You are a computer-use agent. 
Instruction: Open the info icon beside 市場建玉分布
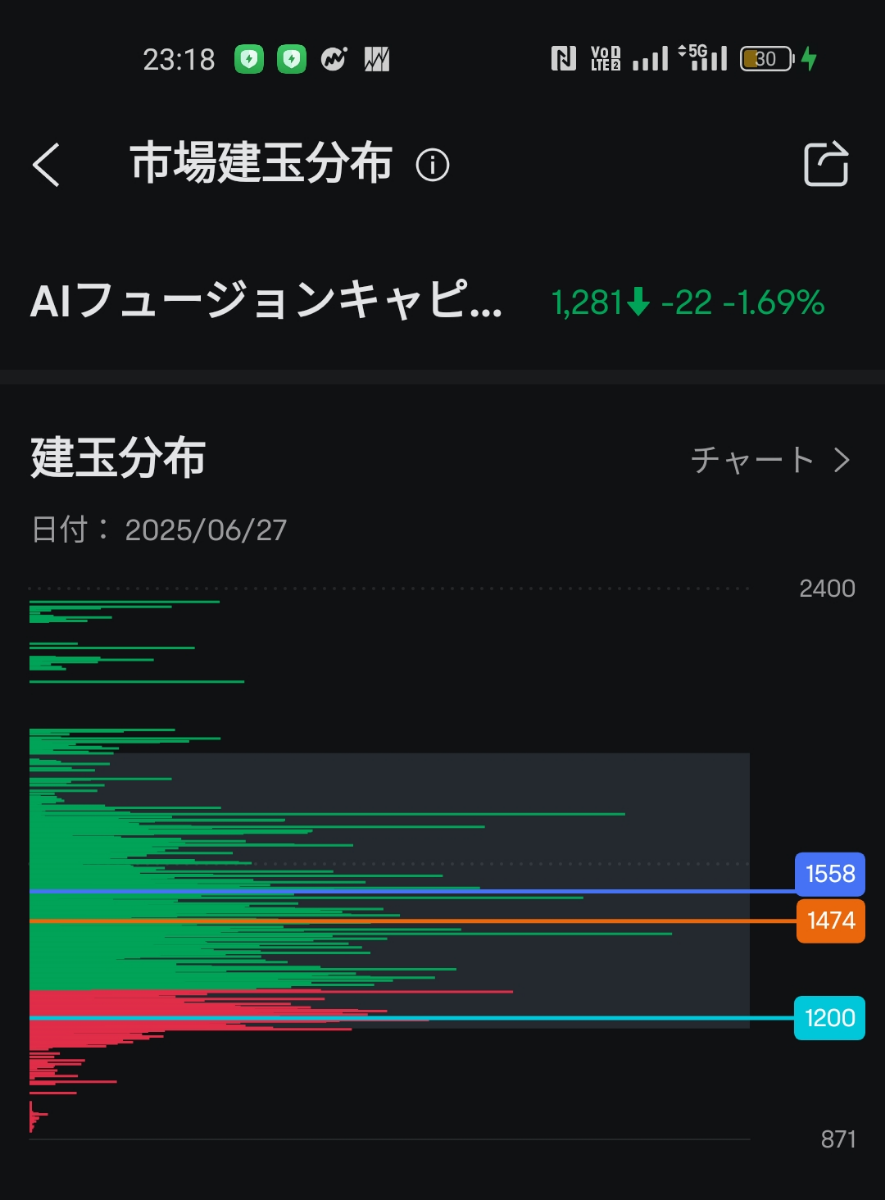tap(432, 165)
